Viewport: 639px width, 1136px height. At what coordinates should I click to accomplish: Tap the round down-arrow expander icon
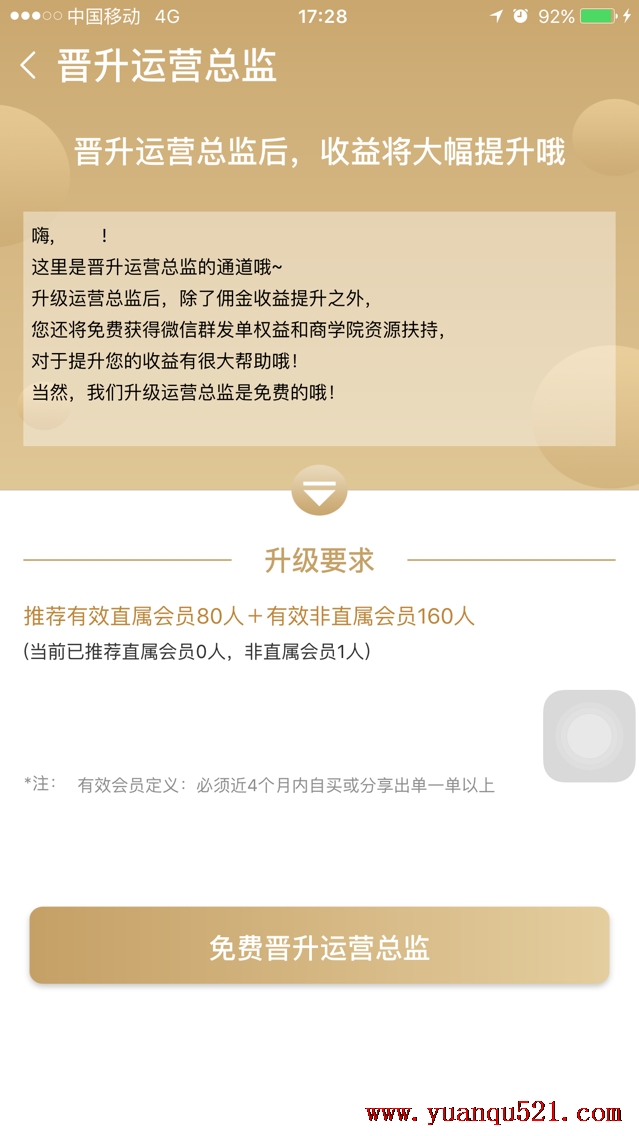point(319,491)
